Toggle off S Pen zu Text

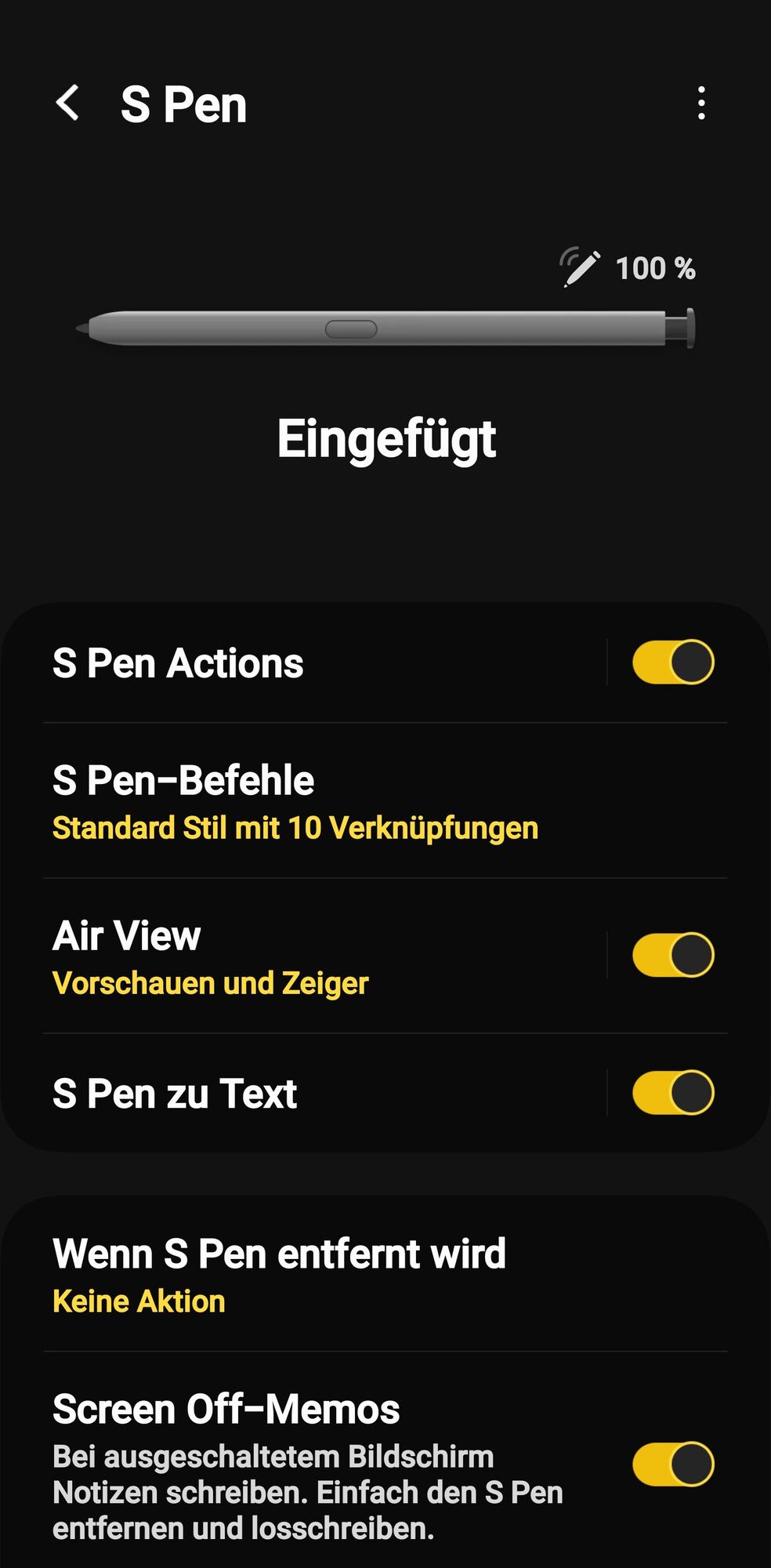673,1092
